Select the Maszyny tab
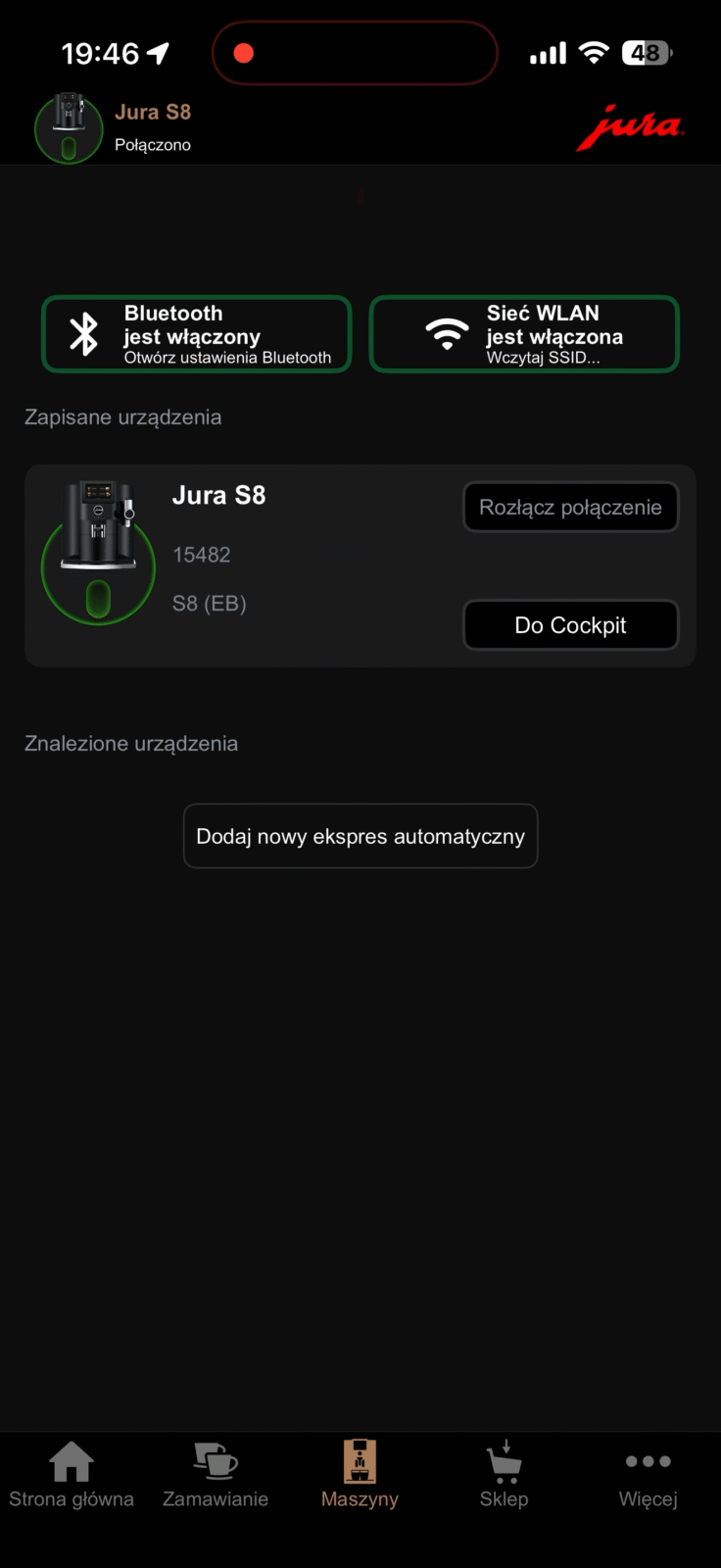This screenshot has width=721, height=1568. tap(360, 1475)
